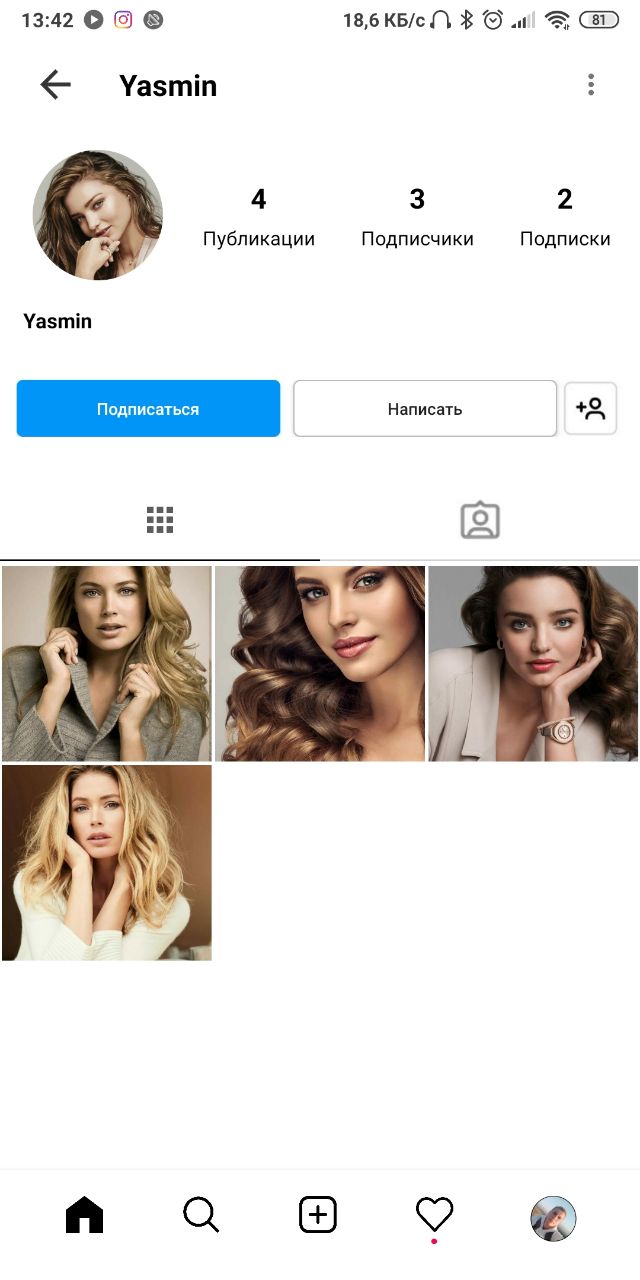
Task: Open the post with the gray cardigan
Action: coord(107,663)
